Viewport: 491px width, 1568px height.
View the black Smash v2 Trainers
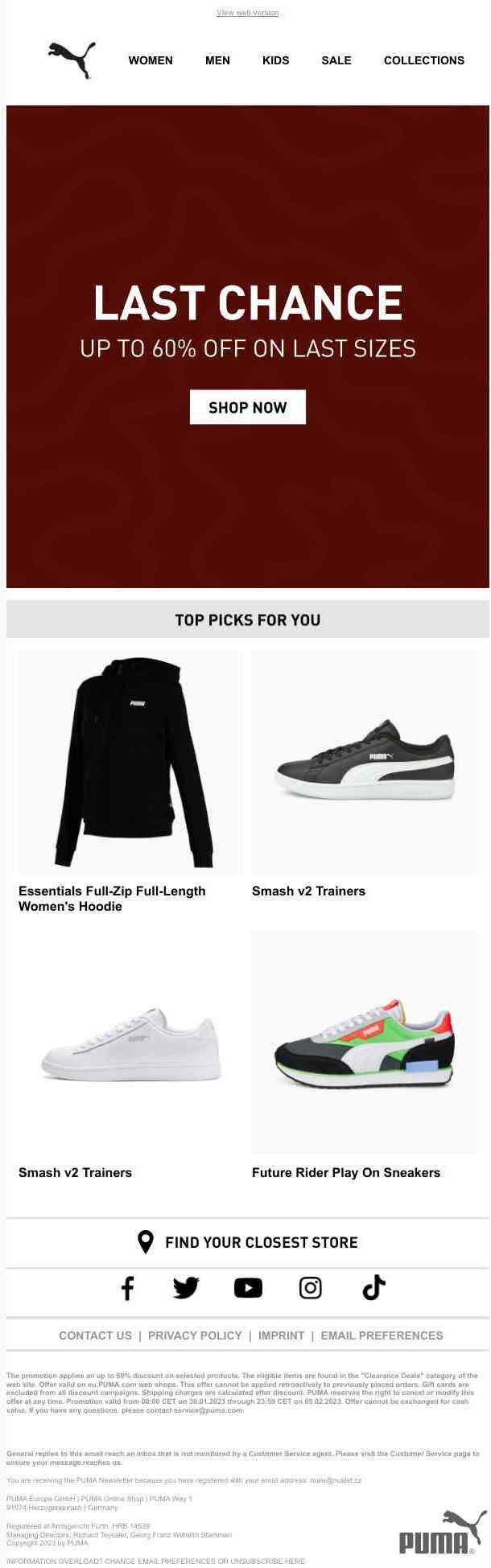364,762
